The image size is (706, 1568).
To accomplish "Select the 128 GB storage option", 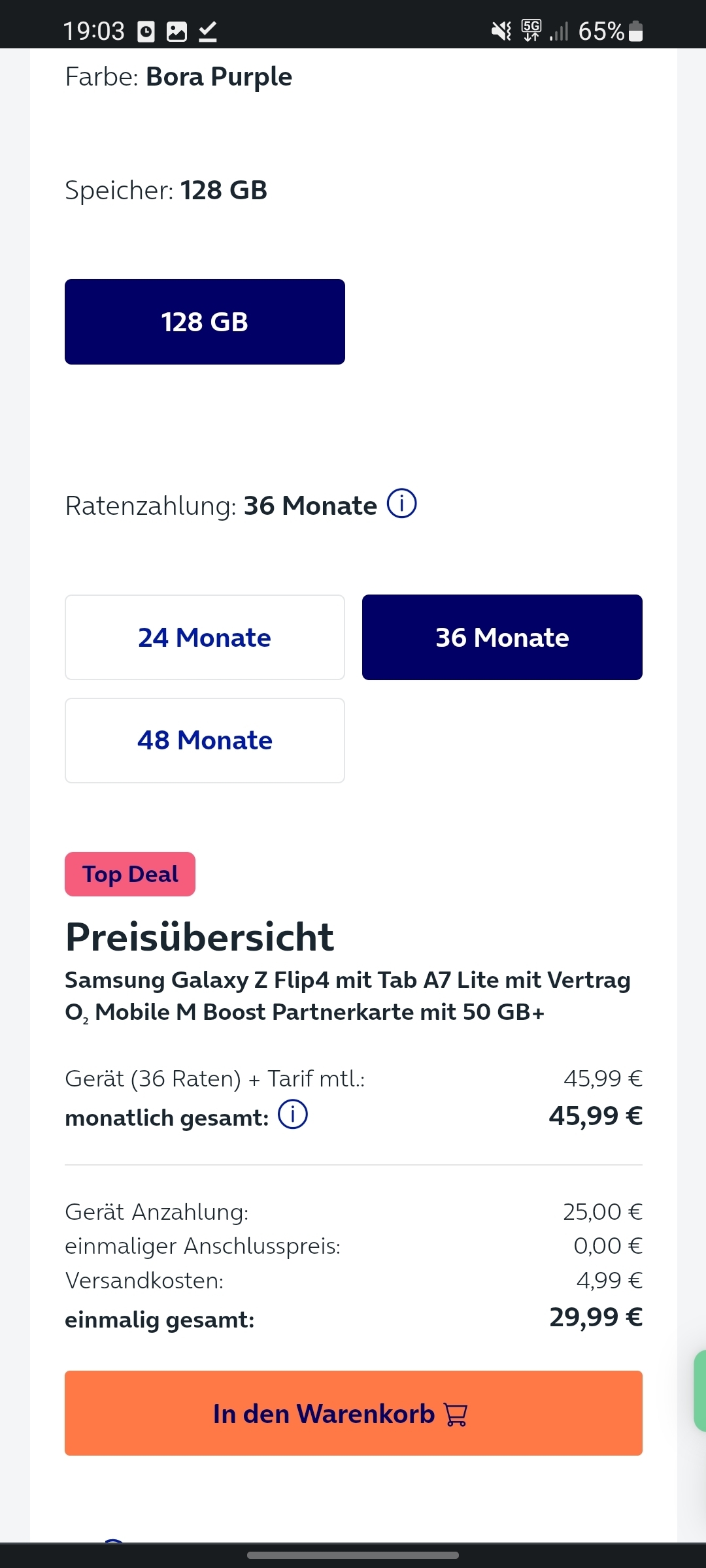I will click(x=205, y=321).
